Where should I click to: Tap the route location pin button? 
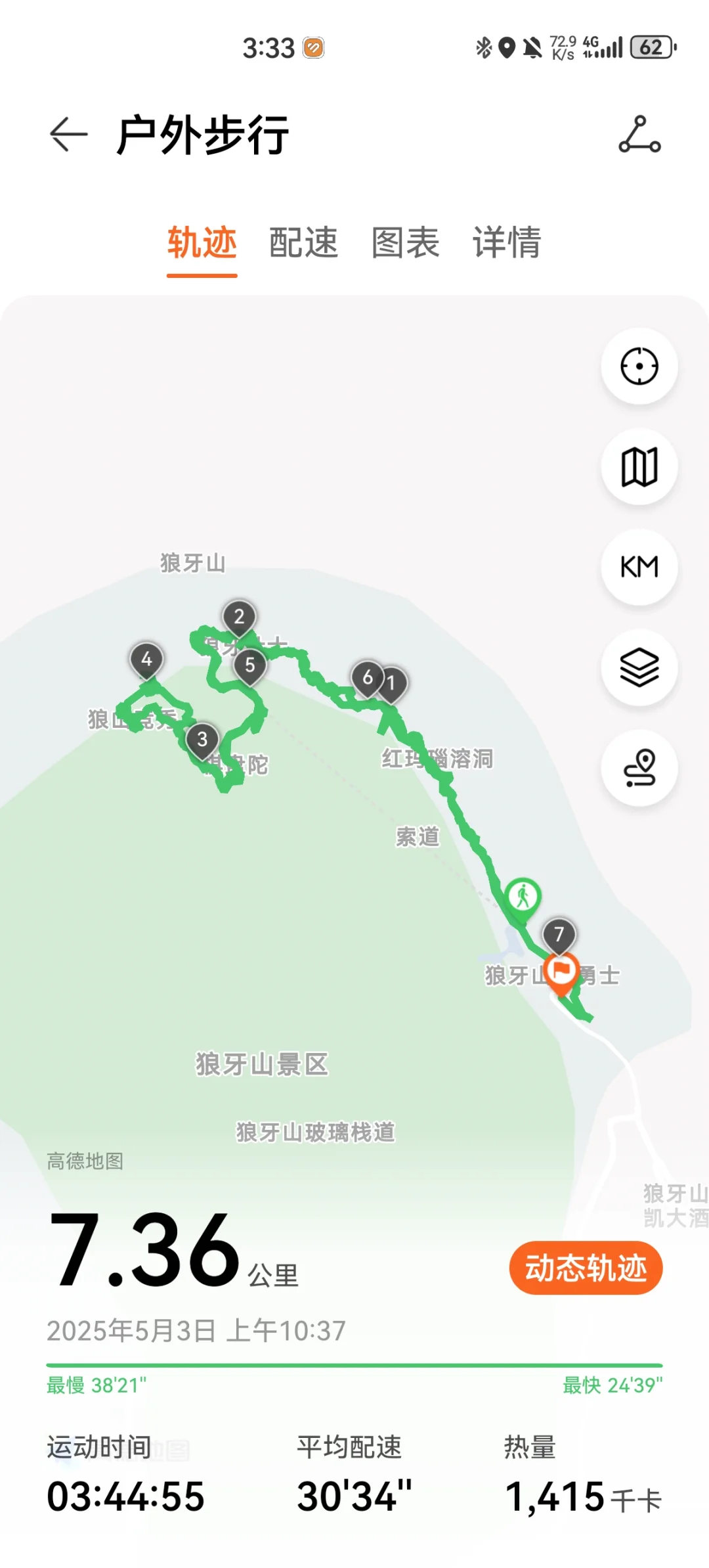pos(639,768)
